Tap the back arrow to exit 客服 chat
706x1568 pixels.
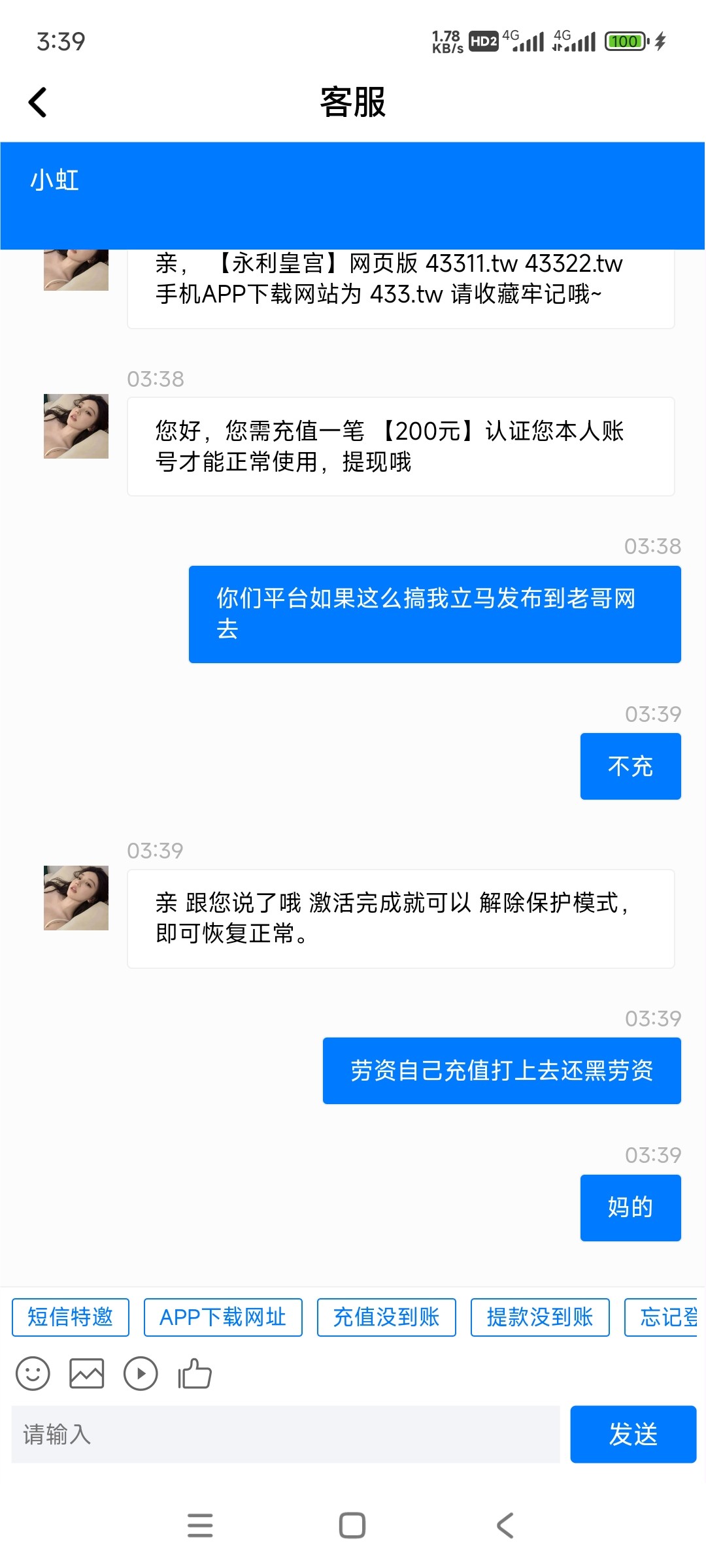[x=37, y=103]
